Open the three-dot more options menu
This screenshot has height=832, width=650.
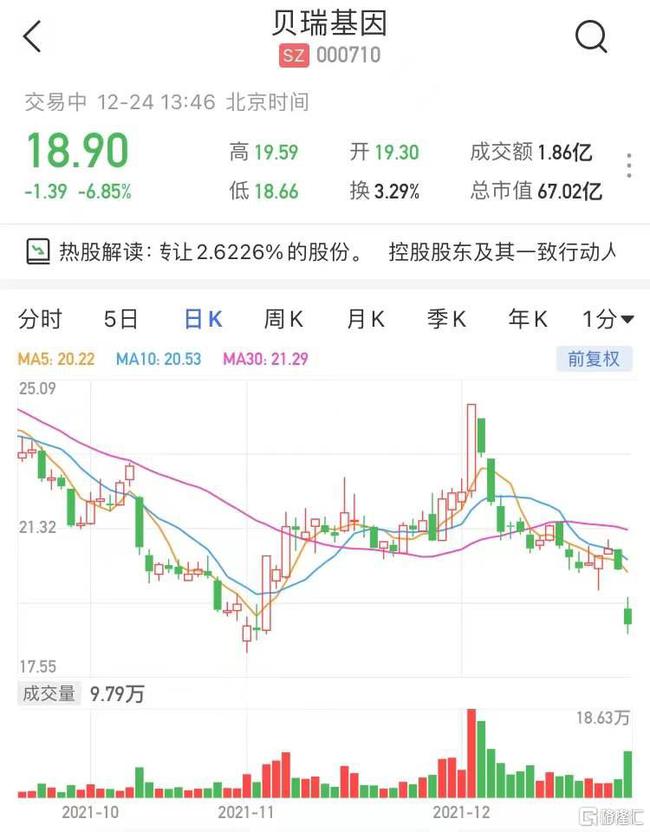point(629,166)
